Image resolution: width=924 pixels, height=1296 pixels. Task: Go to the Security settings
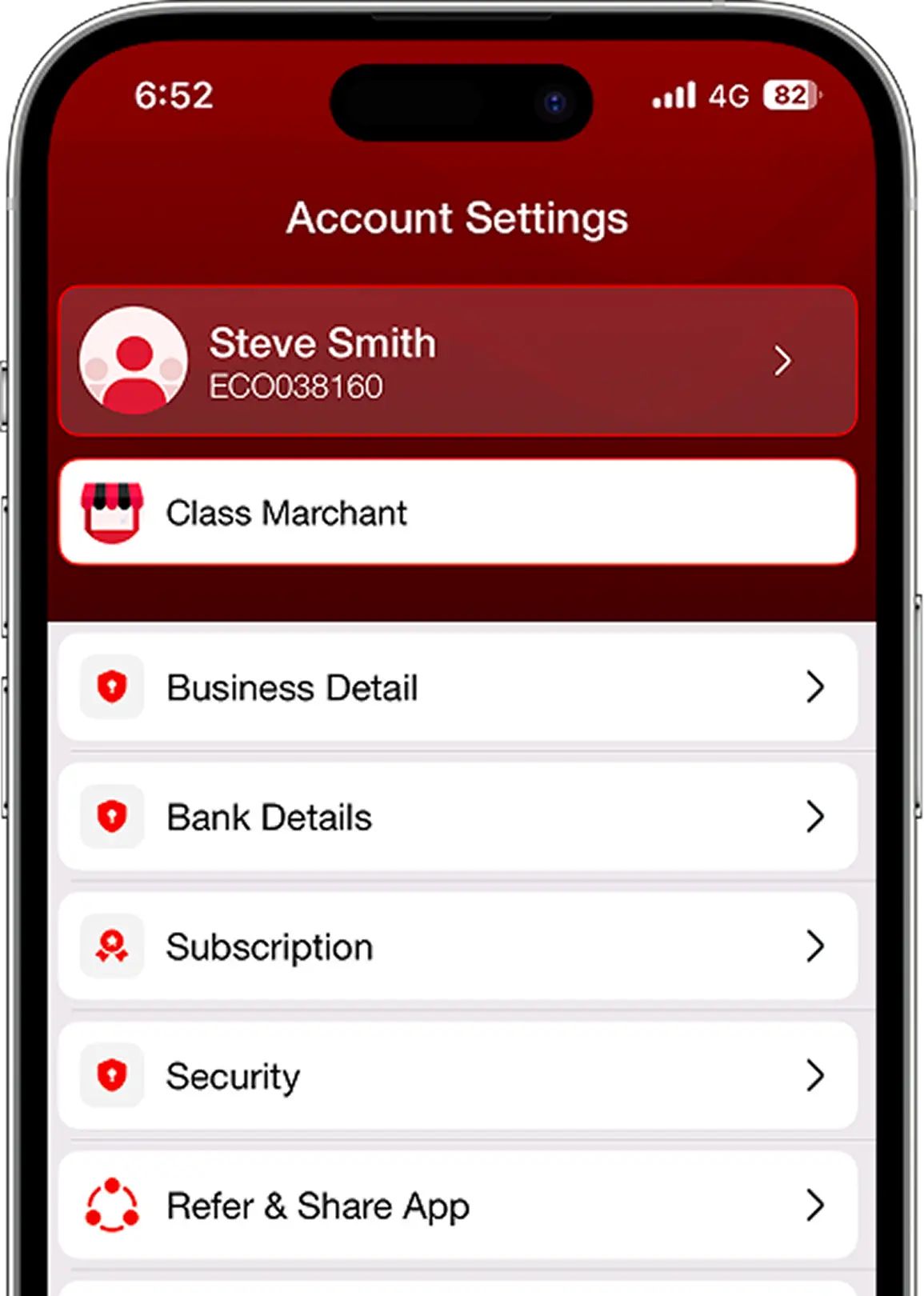[458, 1076]
